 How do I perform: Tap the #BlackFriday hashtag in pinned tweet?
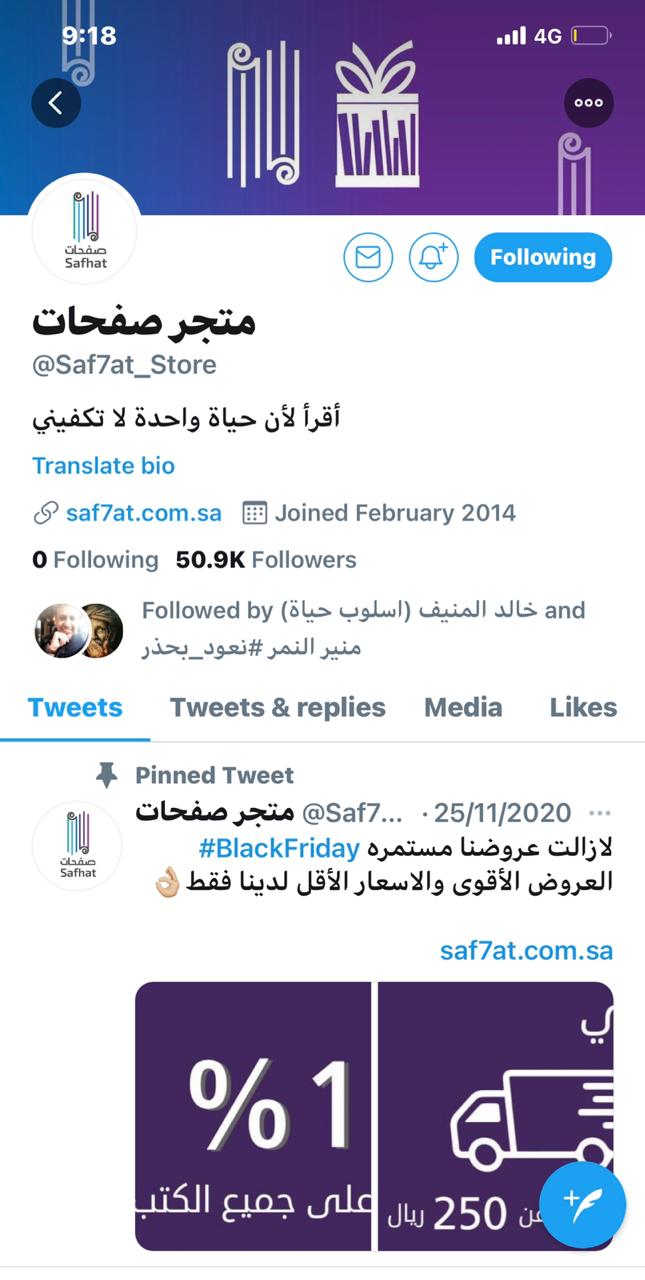tap(278, 849)
